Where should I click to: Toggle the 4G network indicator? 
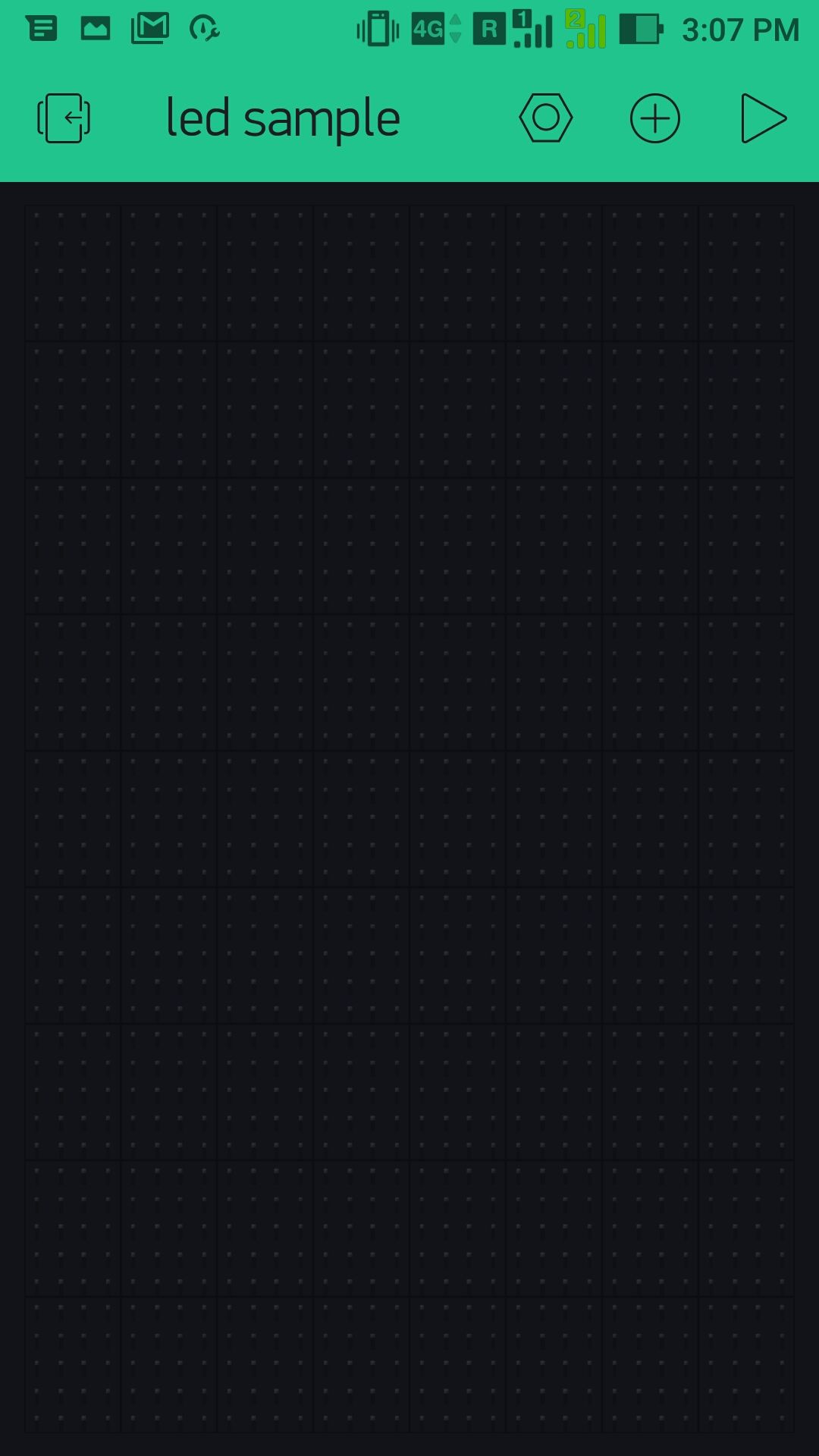coord(429,29)
